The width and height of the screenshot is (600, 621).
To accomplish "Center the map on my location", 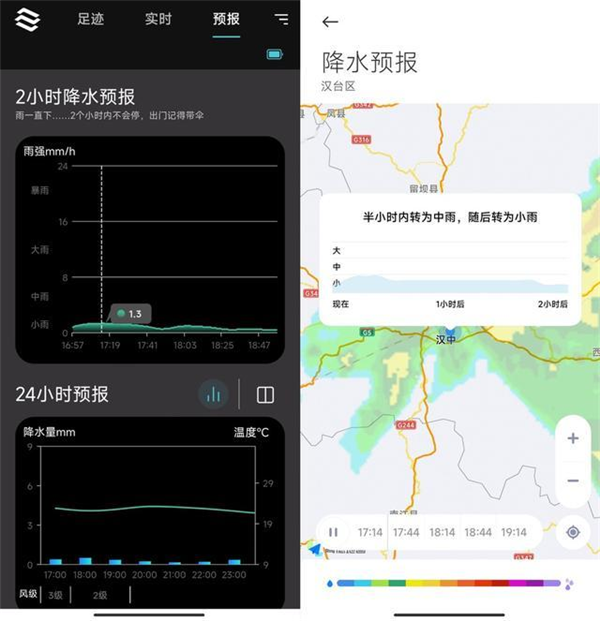I will 573,532.
